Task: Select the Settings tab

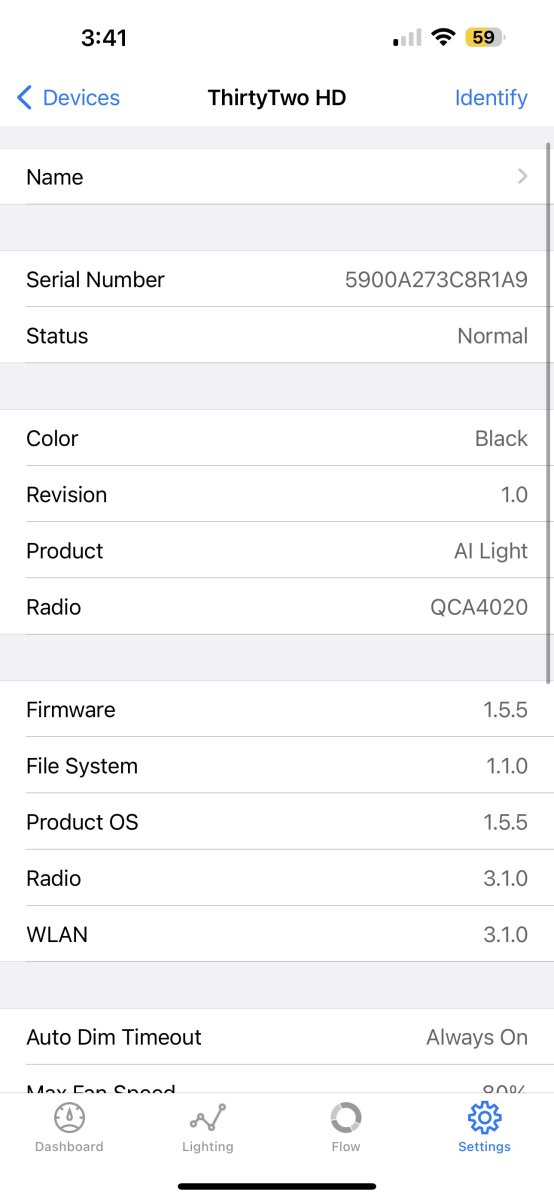Action: [484, 1128]
